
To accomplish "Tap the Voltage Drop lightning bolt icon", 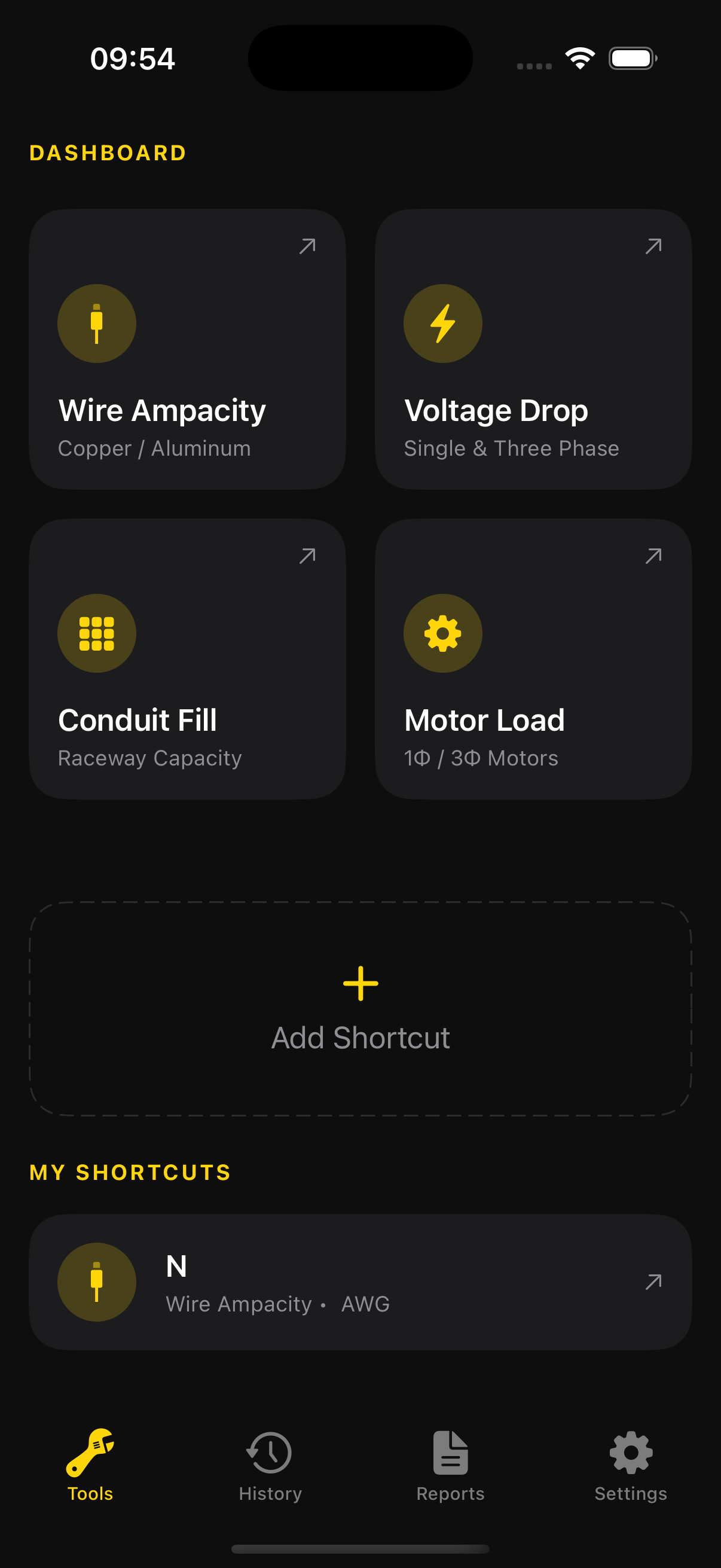I will click(442, 323).
